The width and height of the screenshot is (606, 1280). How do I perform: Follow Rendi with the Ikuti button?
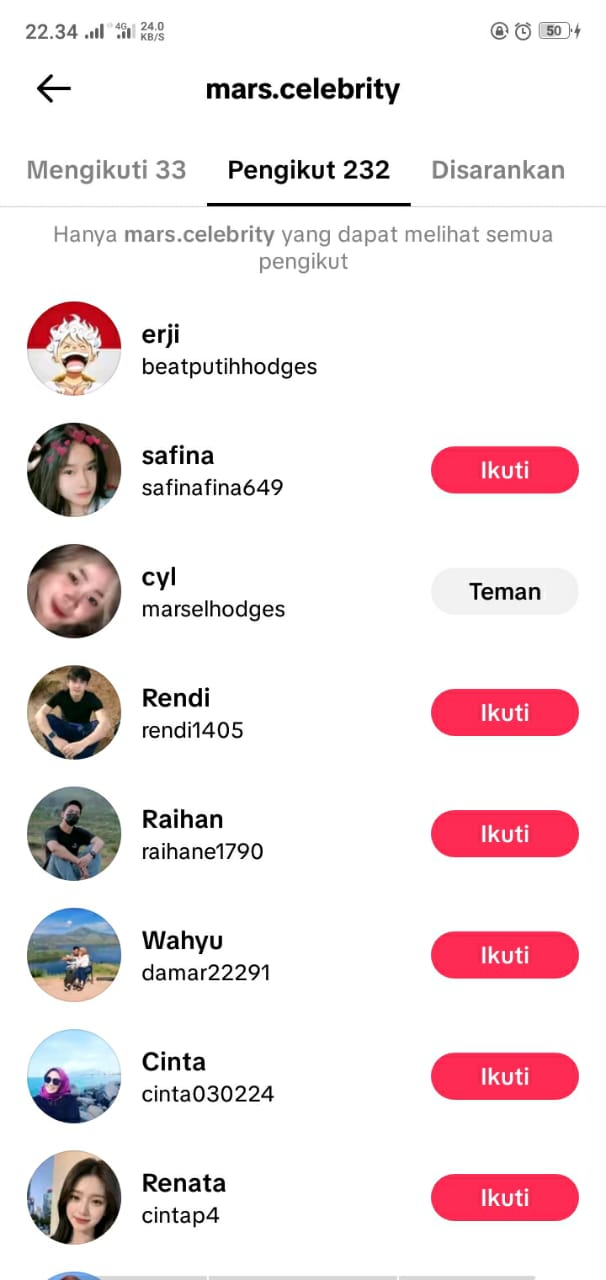pyautogui.click(x=504, y=712)
